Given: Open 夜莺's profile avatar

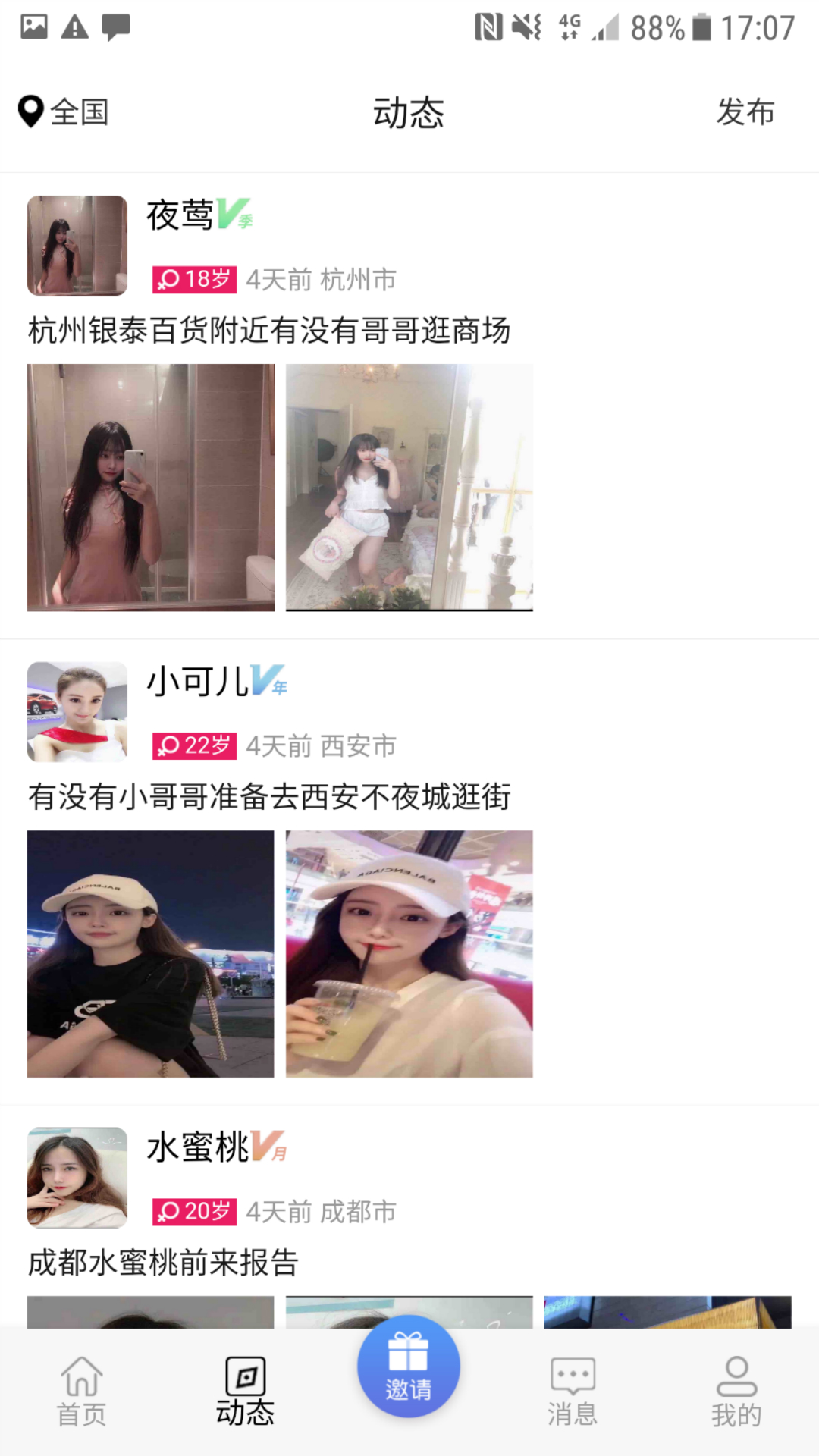Looking at the screenshot, I should pyautogui.click(x=77, y=245).
